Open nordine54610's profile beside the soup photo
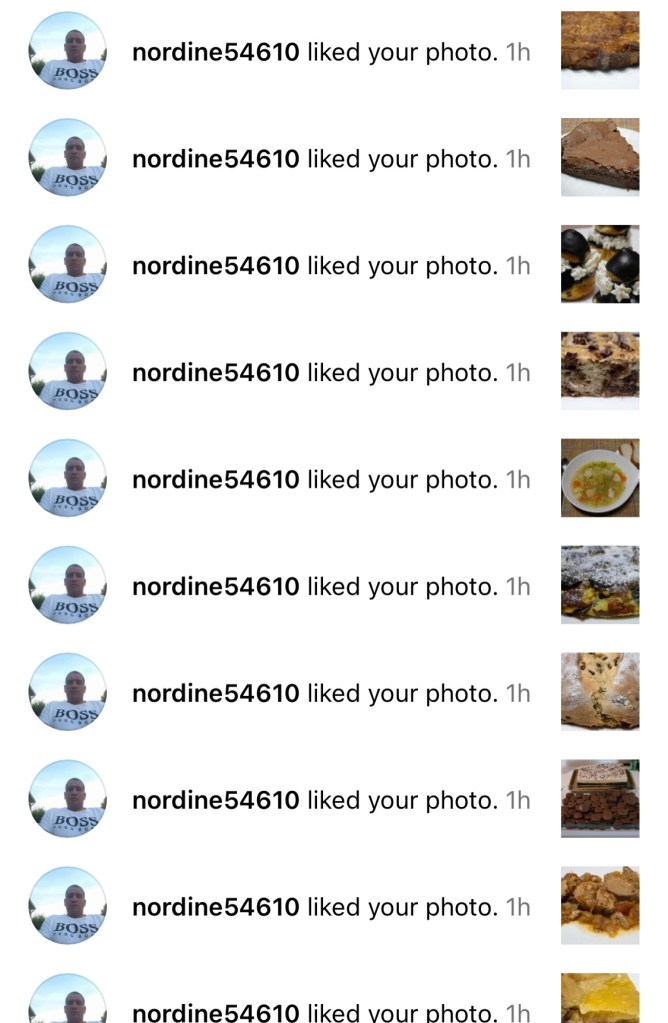This screenshot has height=1023, width=668. (x=68, y=479)
